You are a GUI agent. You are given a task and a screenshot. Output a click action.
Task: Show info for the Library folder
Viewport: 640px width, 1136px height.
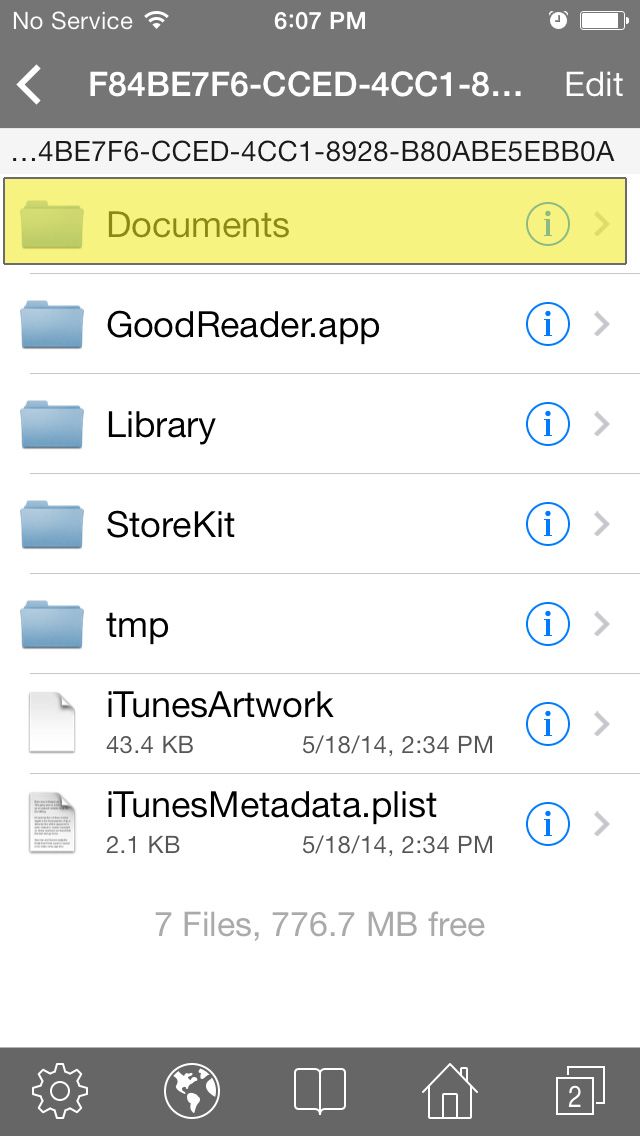(x=547, y=424)
